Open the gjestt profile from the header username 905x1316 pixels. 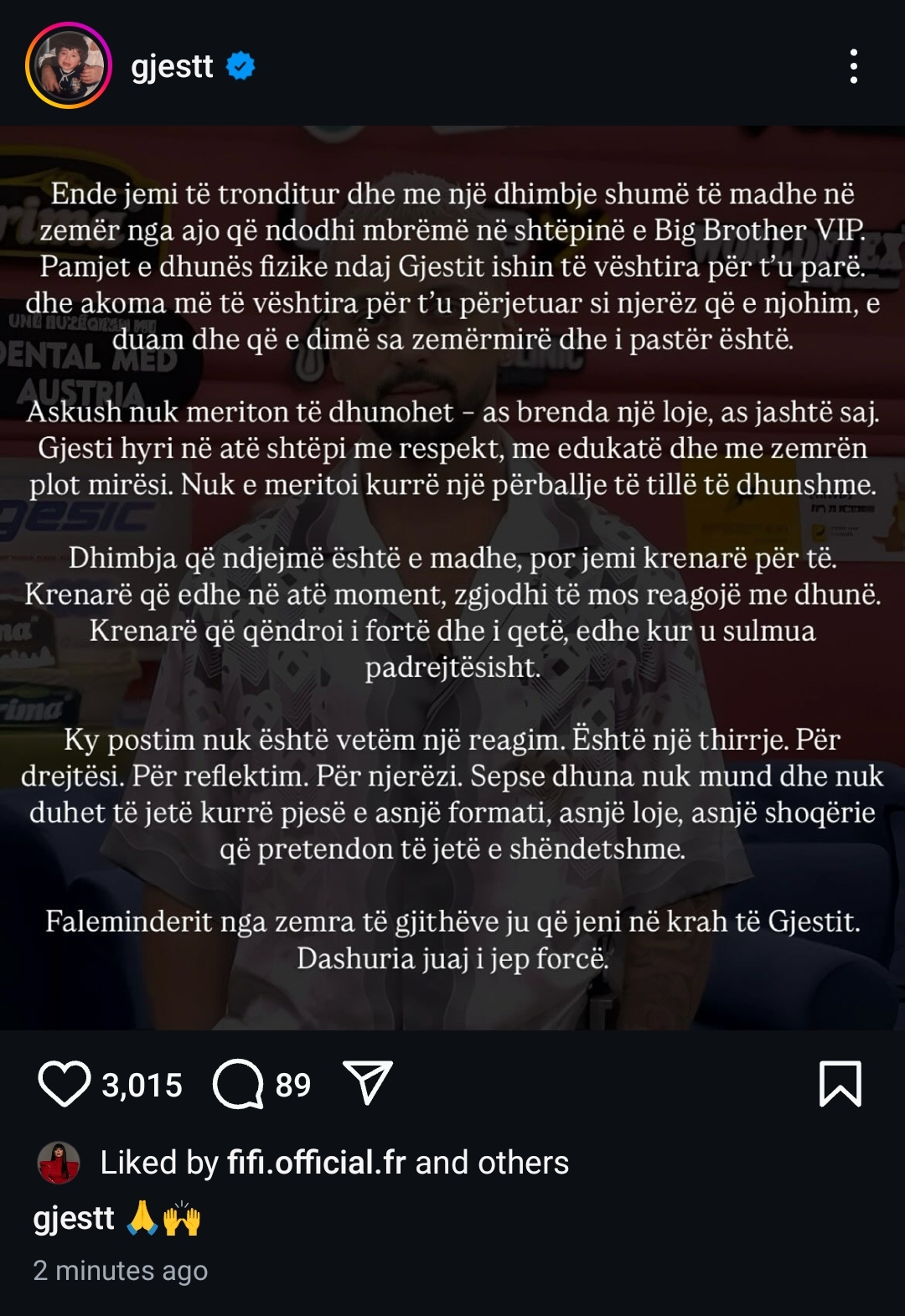(172, 66)
